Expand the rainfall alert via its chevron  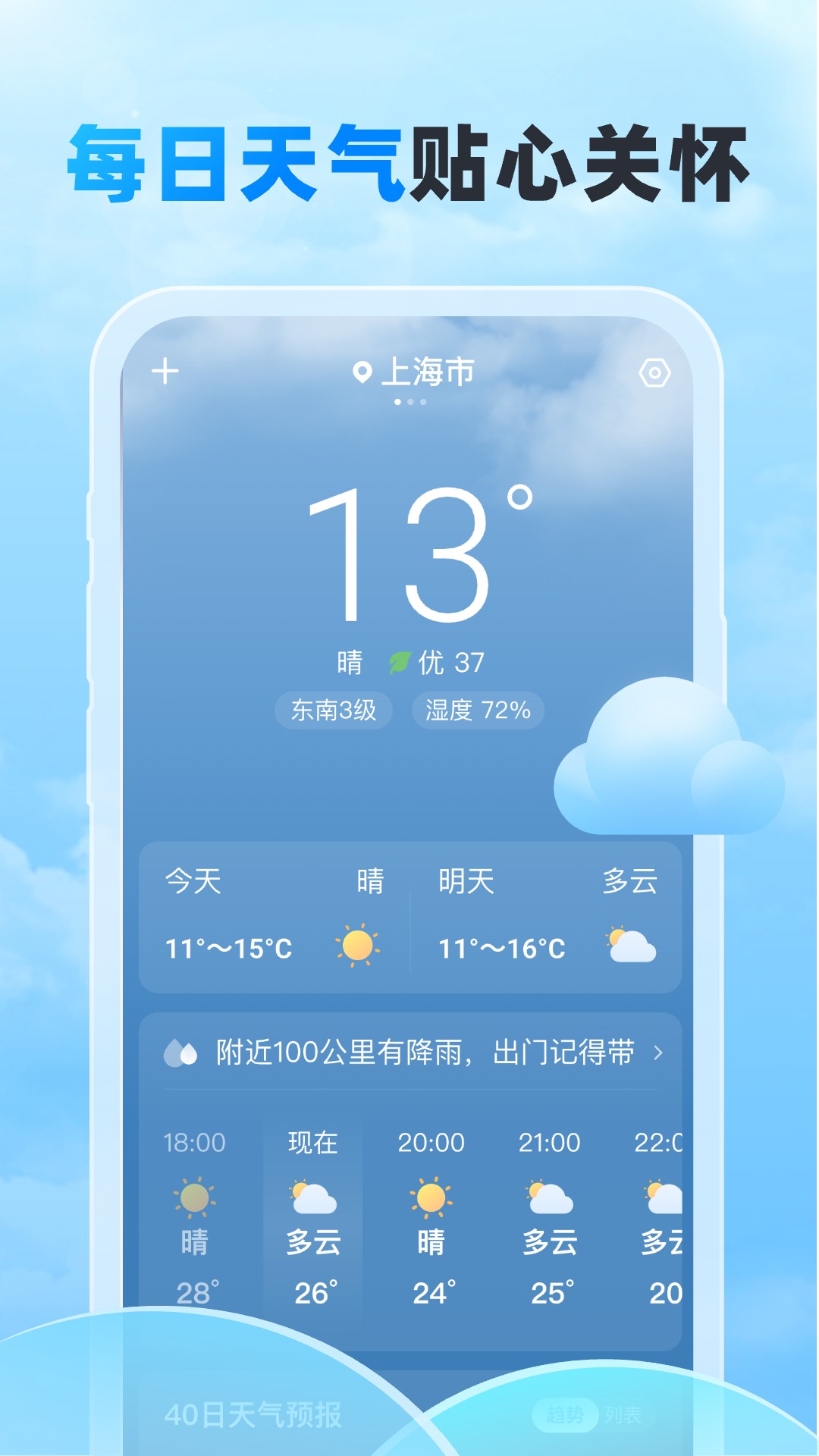[657, 1054]
